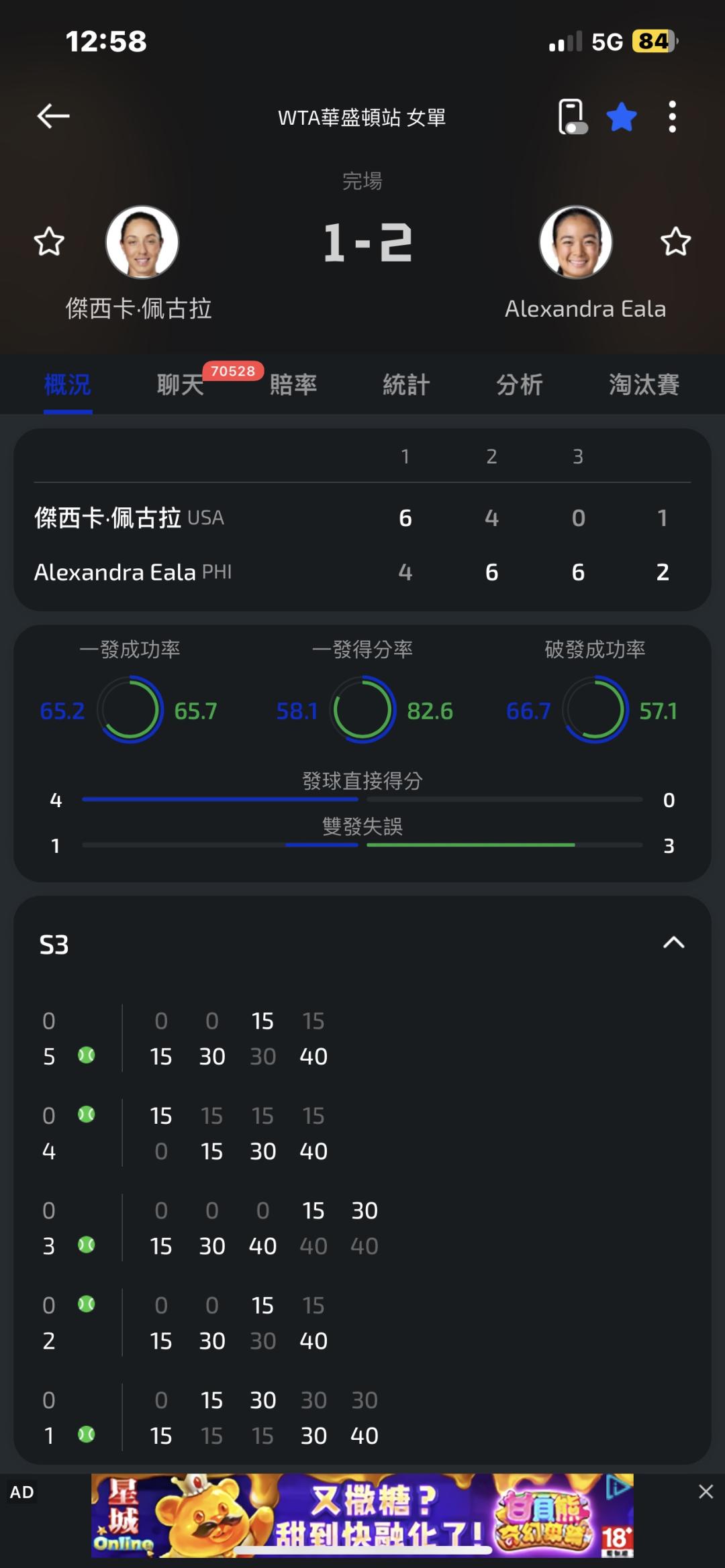Switch to the 分析 tab

(x=520, y=384)
